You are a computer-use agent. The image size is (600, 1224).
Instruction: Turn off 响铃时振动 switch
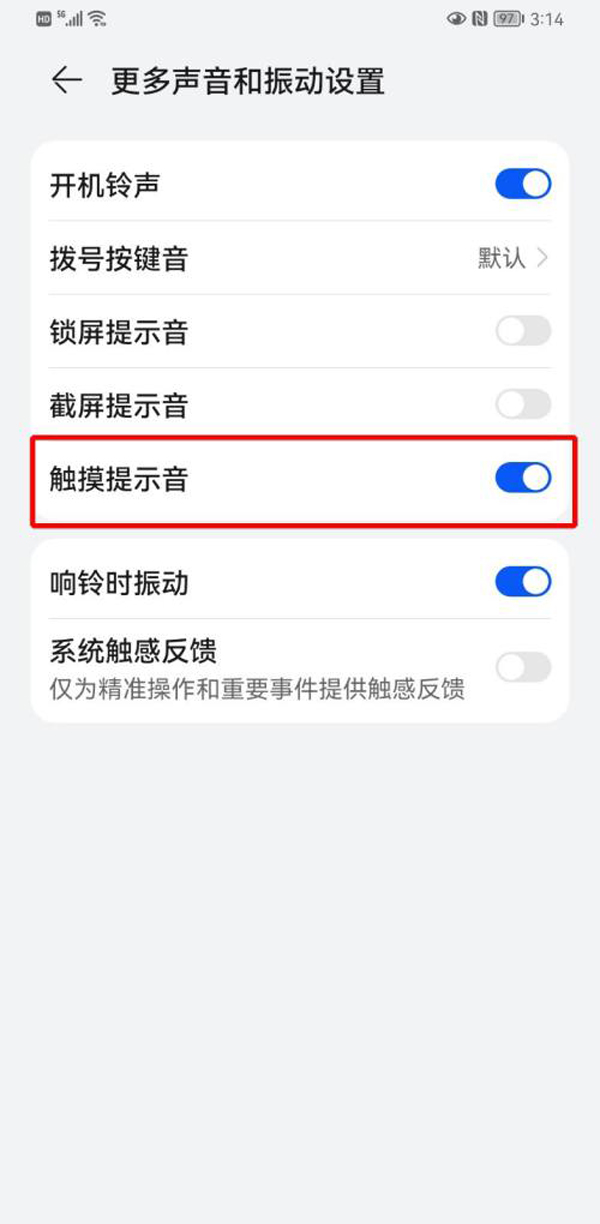523,582
